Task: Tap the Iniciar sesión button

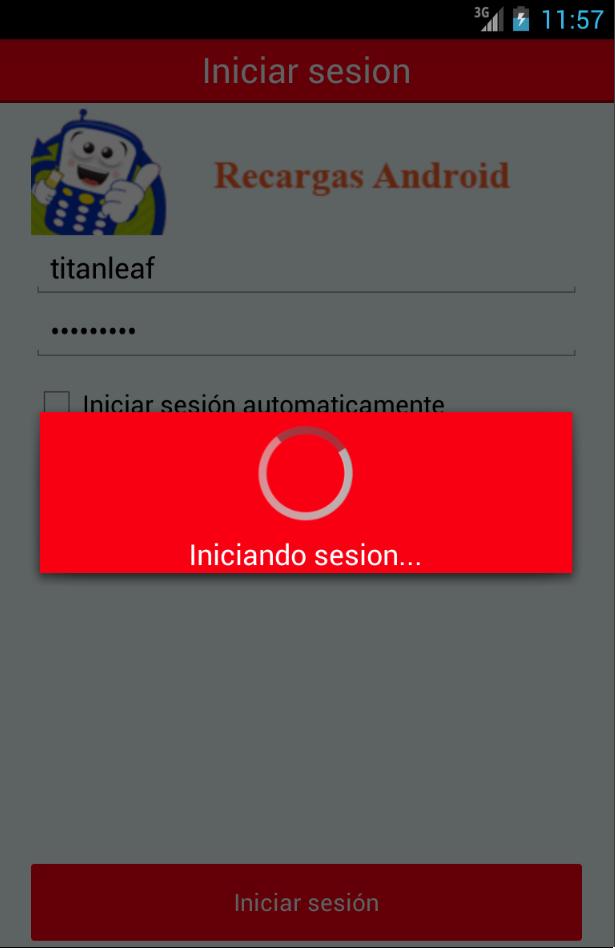Action: 306,902
